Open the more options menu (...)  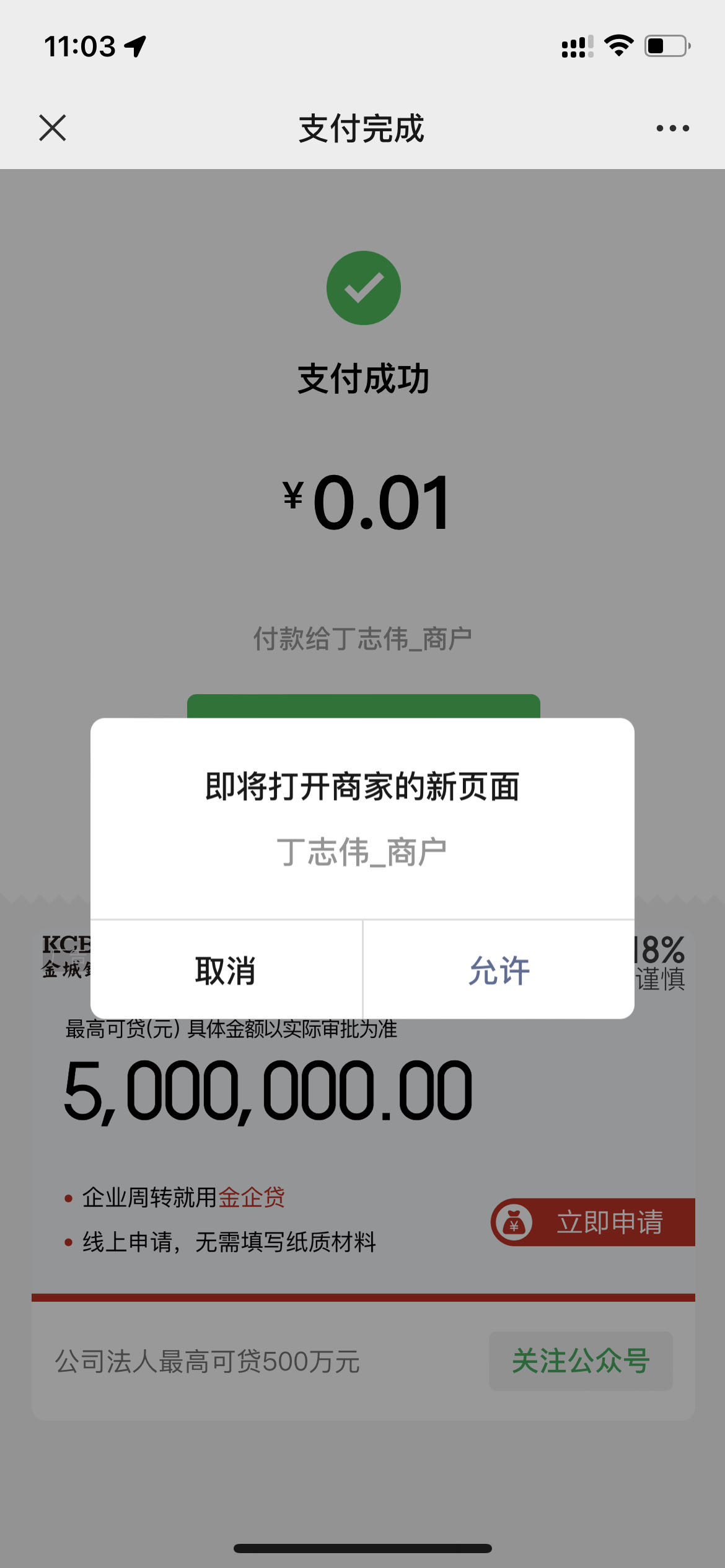[x=669, y=128]
